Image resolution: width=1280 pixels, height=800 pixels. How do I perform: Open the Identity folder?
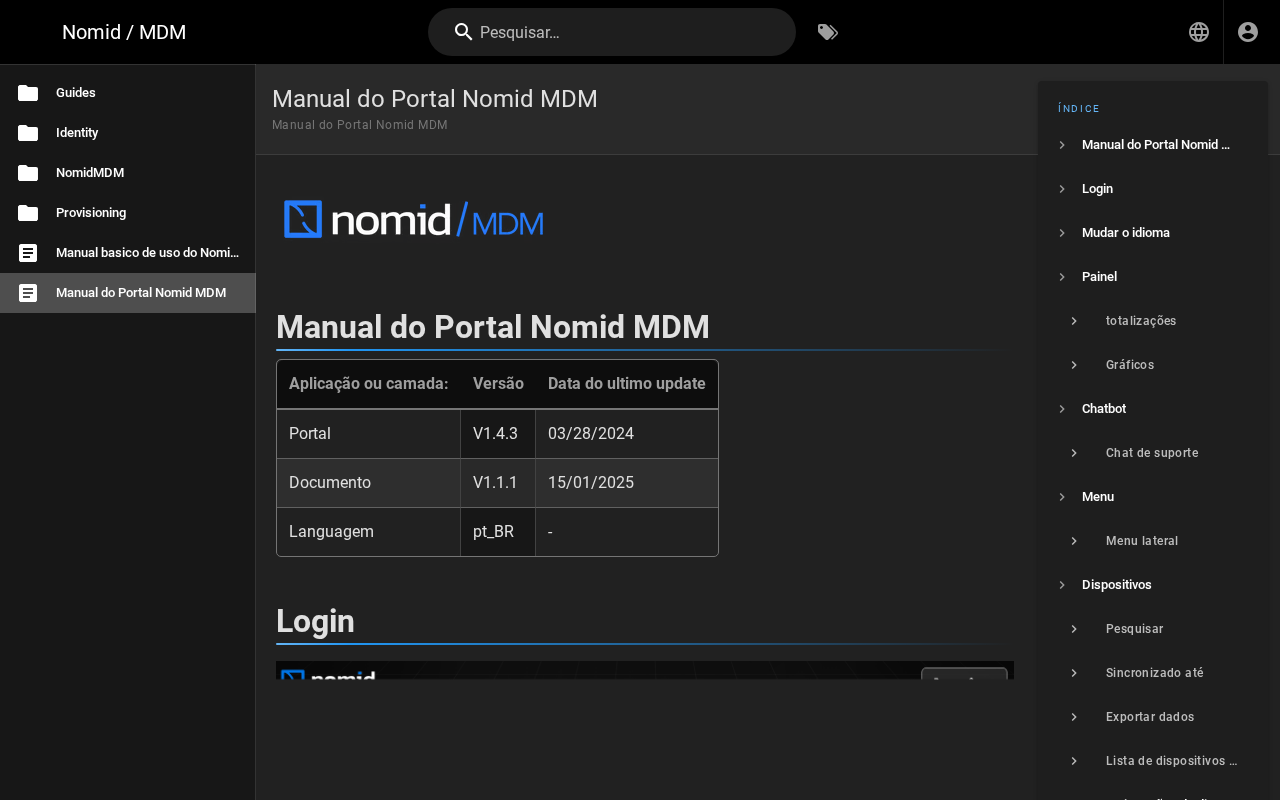[x=77, y=133]
